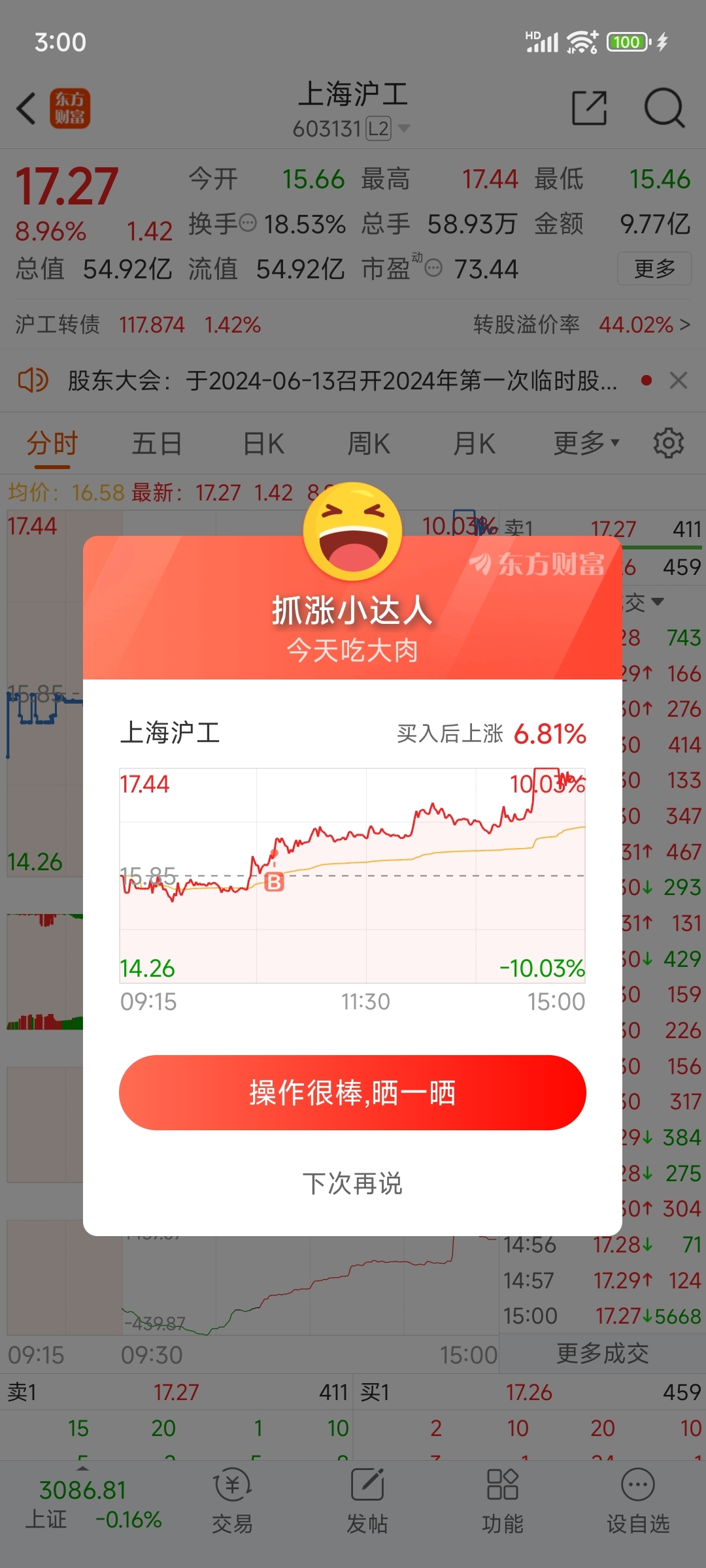This screenshot has height=1568, width=706.
Task: Open the 功能 (functions) panel
Action: pos(502,1503)
